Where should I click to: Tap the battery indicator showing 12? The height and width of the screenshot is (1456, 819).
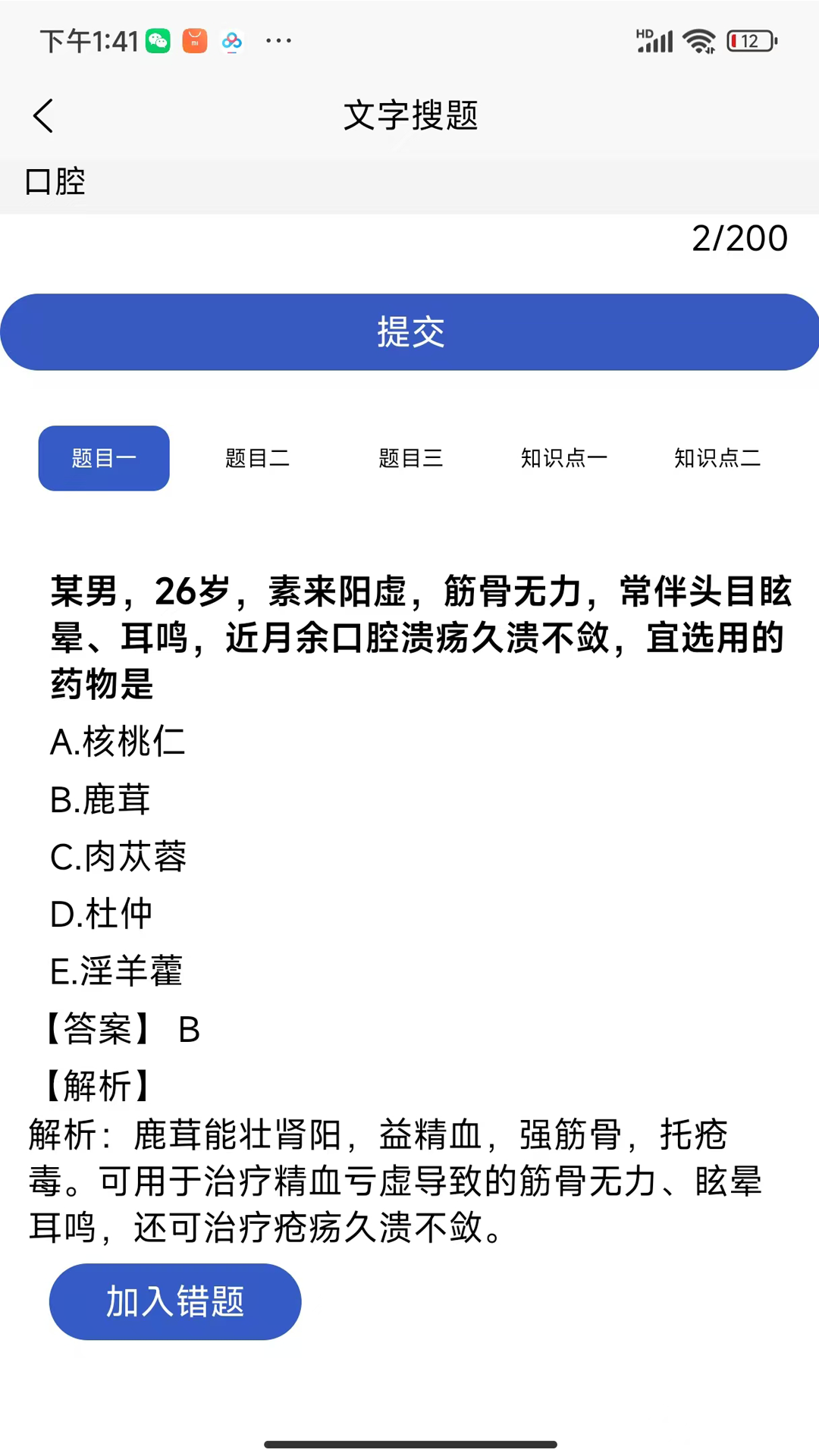pyautogui.click(x=751, y=41)
